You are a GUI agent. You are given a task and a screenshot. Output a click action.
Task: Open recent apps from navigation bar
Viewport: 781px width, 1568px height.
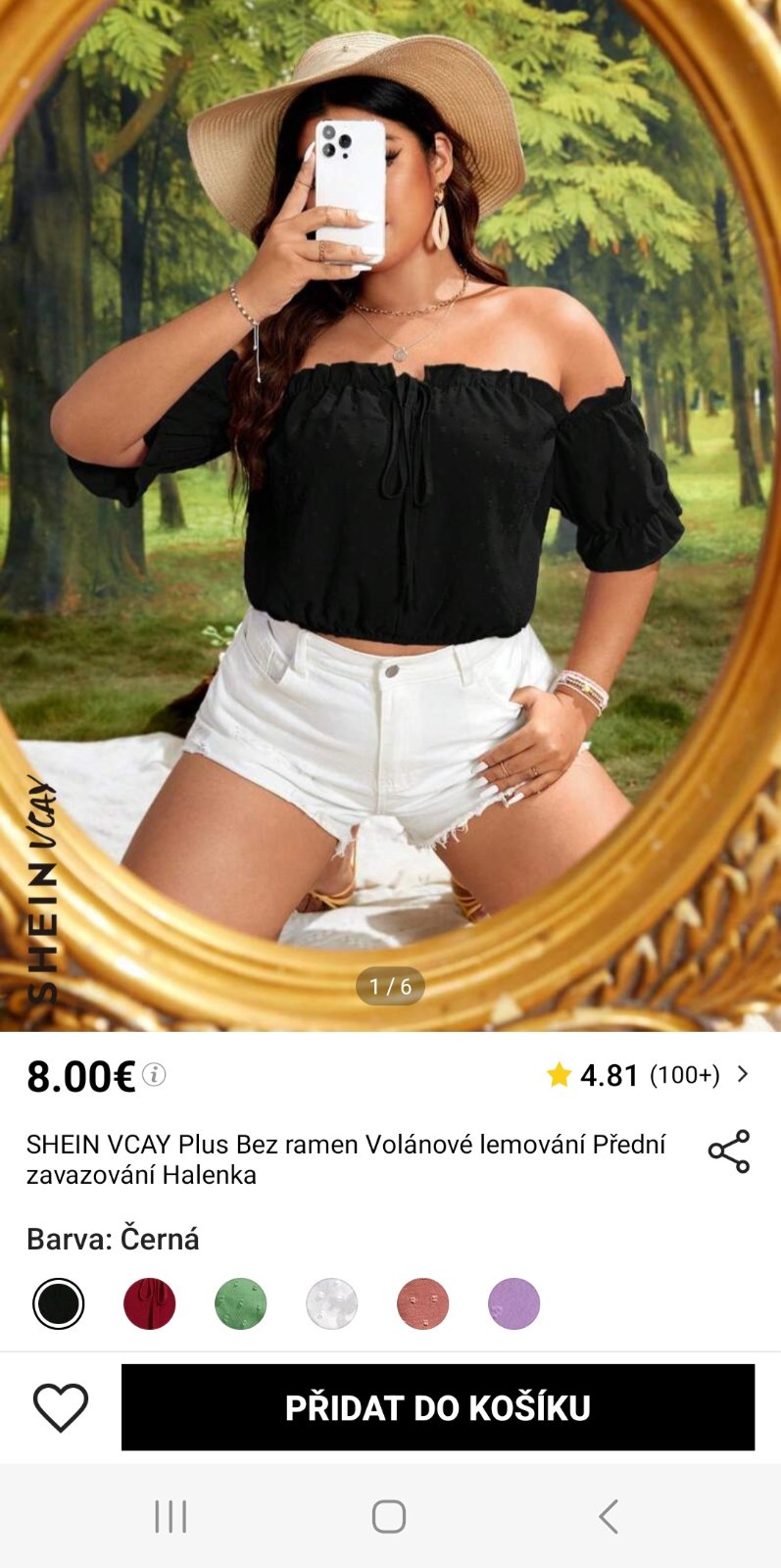pyautogui.click(x=171, y=1516)
